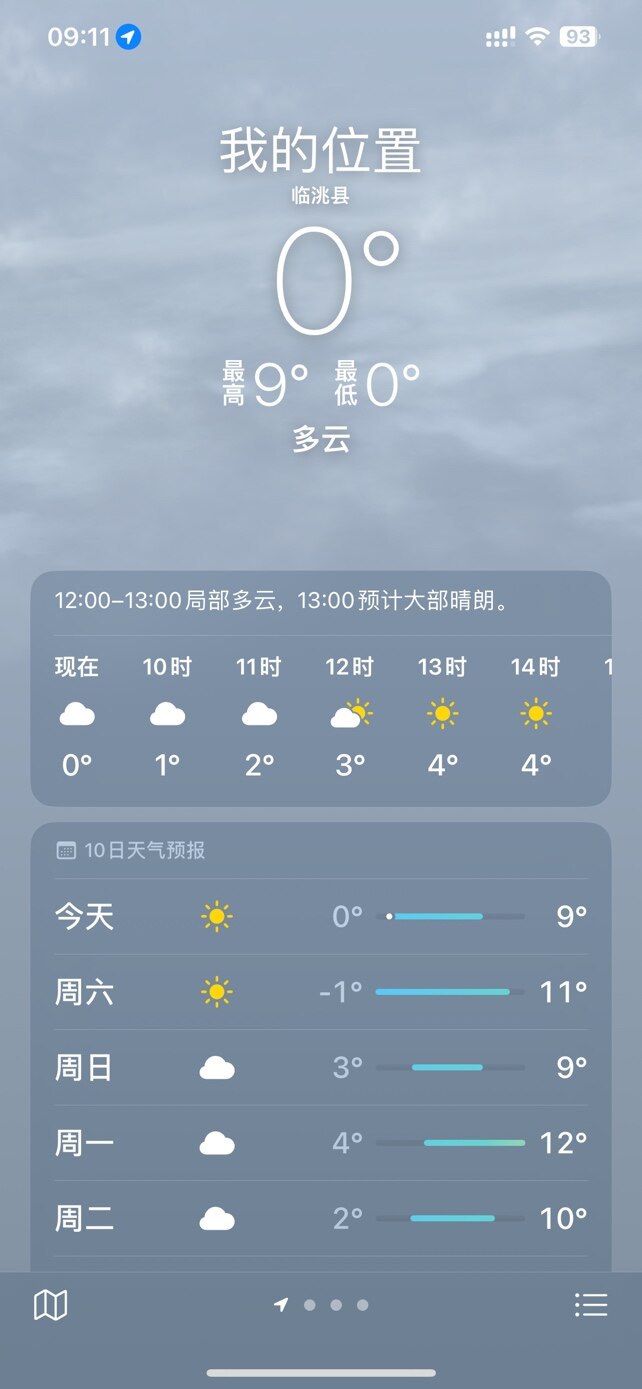Open the weather map view
Screen dimensions: 642x1389
pos(50,1304)
